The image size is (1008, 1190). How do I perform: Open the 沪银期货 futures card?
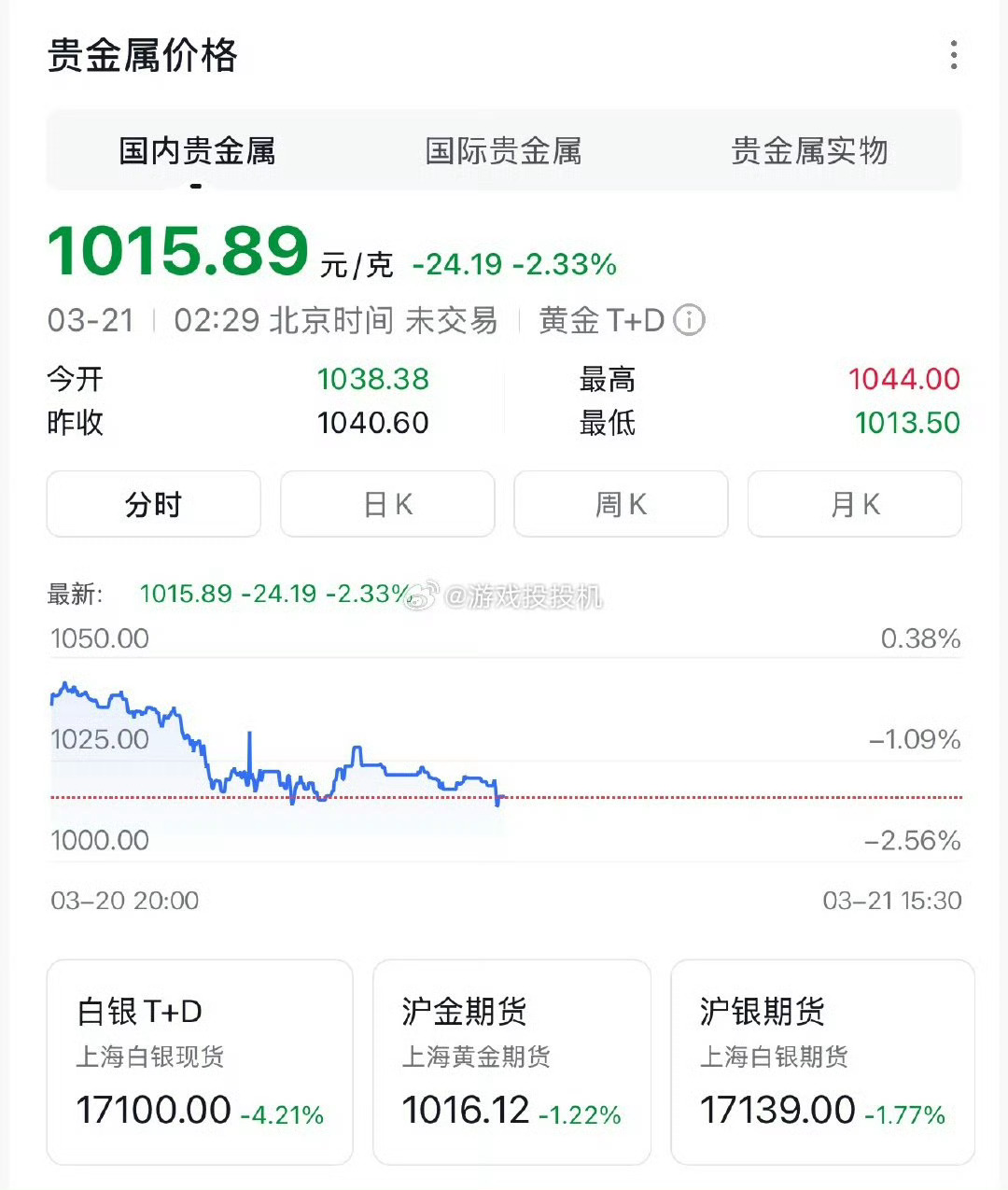click(821, 1062)
